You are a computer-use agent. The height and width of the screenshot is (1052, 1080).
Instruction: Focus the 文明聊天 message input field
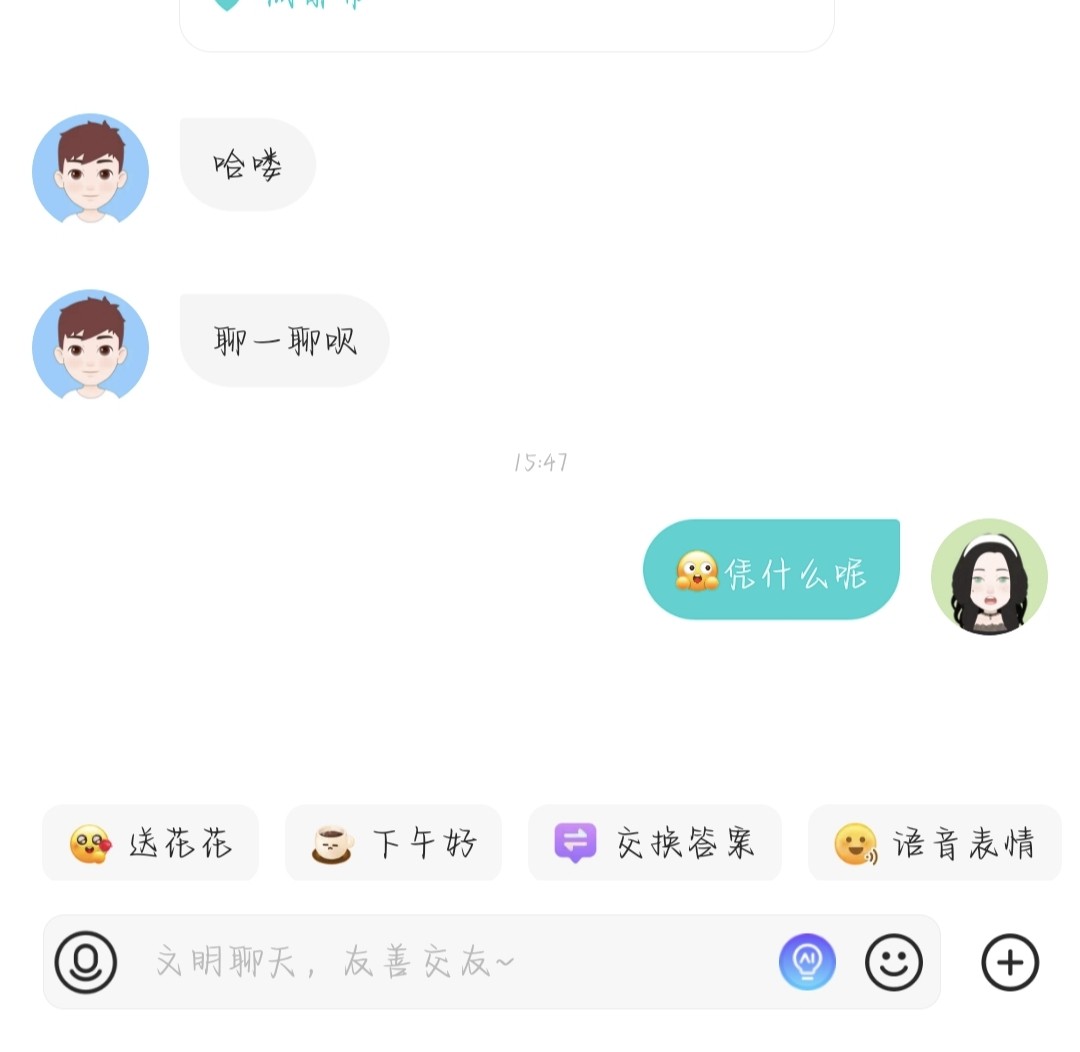click(450, 962)
